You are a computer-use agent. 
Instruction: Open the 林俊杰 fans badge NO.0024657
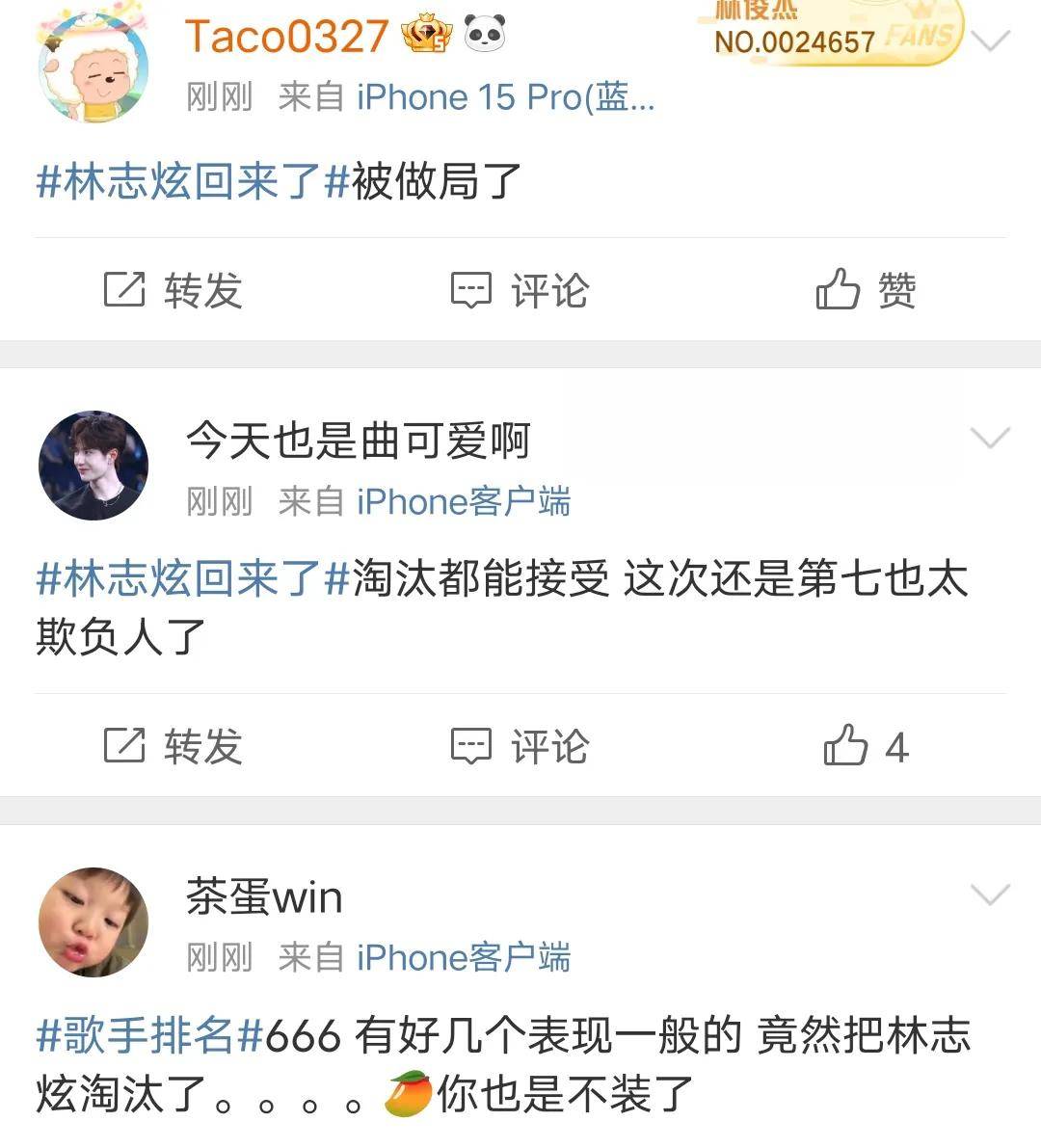[x=834, y=31]
